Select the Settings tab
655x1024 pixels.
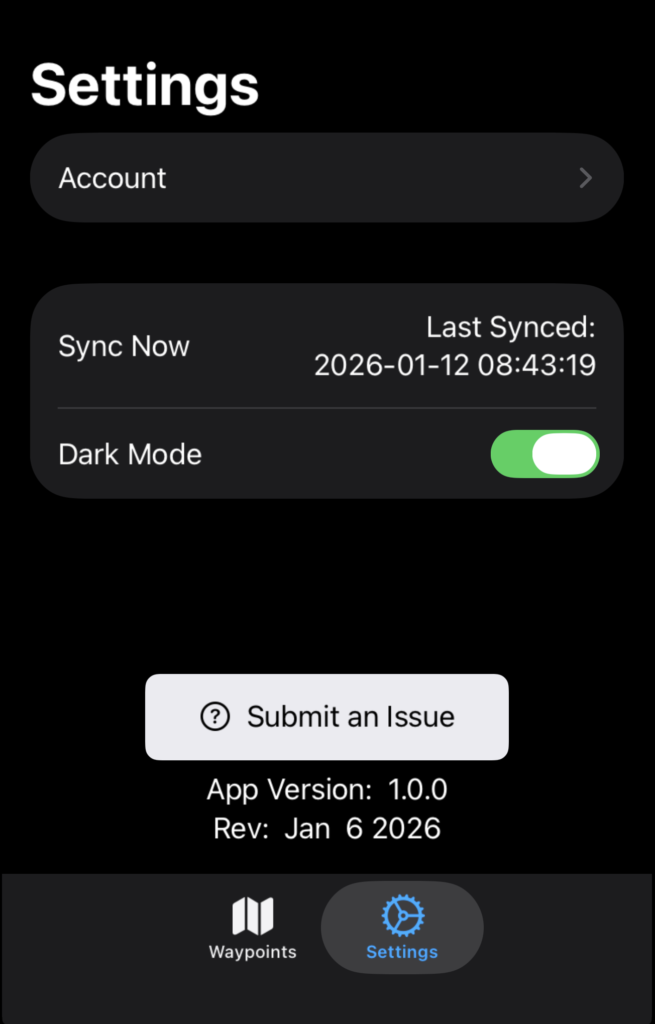402,928
